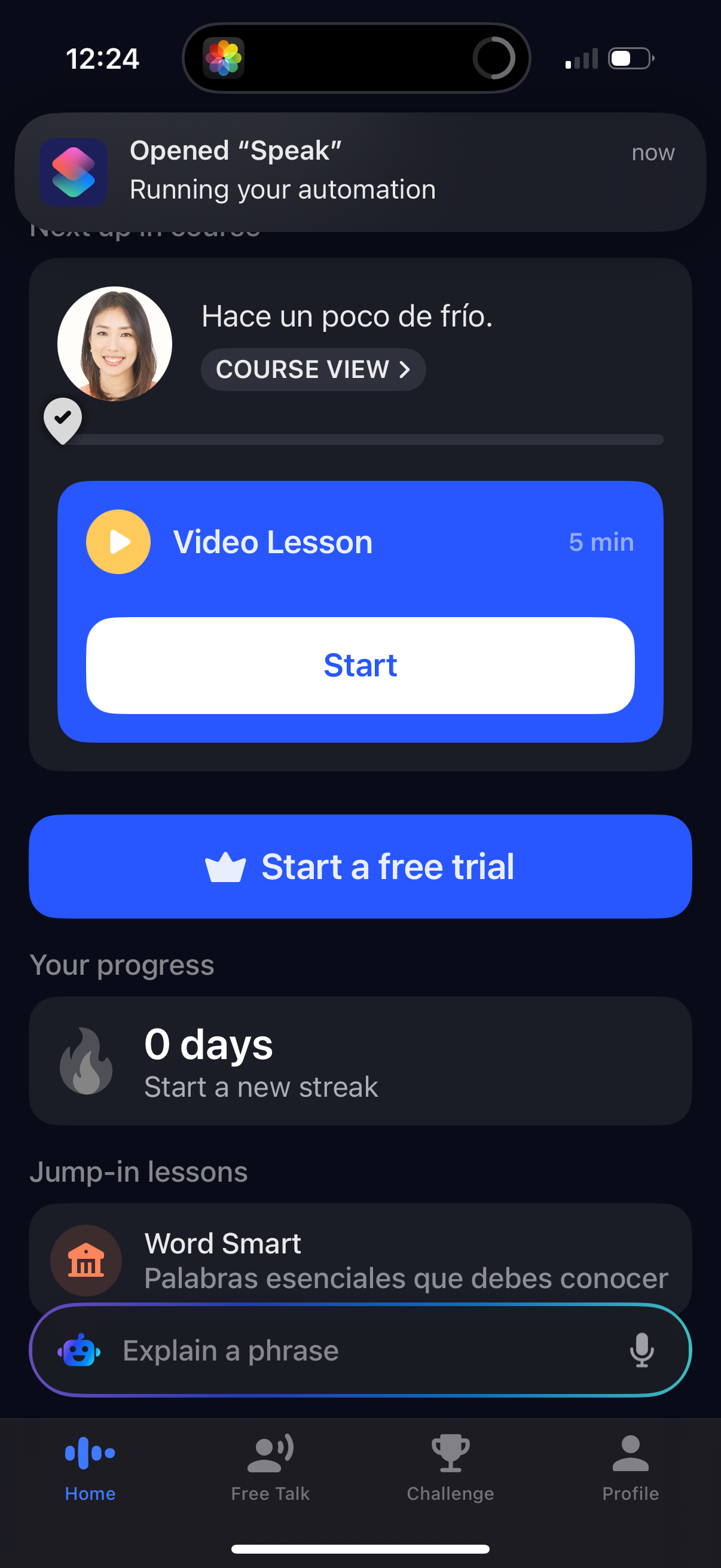
Task: Select the yellow play icon on Video Lesson
Action: [118, 541]
